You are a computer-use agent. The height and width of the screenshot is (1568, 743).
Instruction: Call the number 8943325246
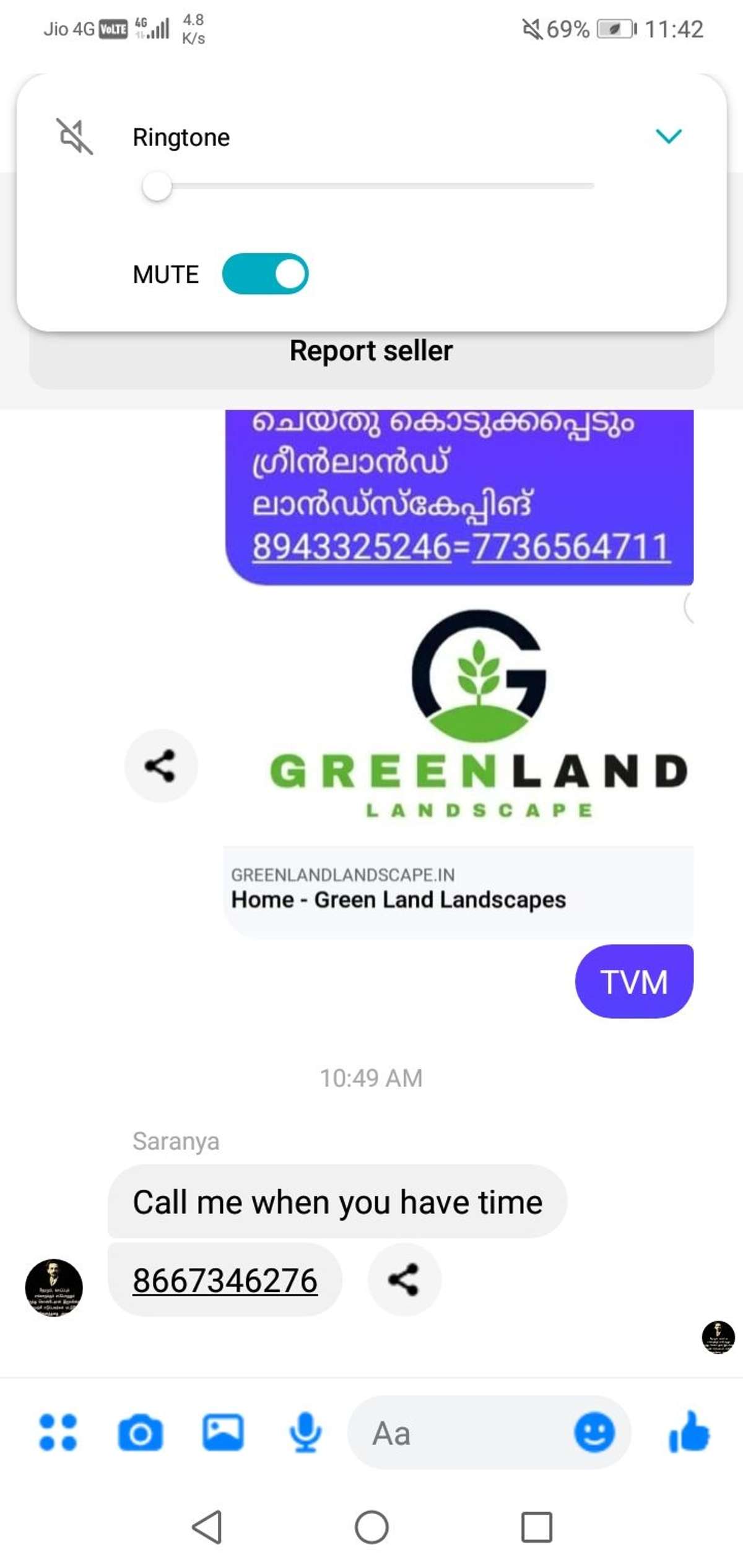pos(351,547)
